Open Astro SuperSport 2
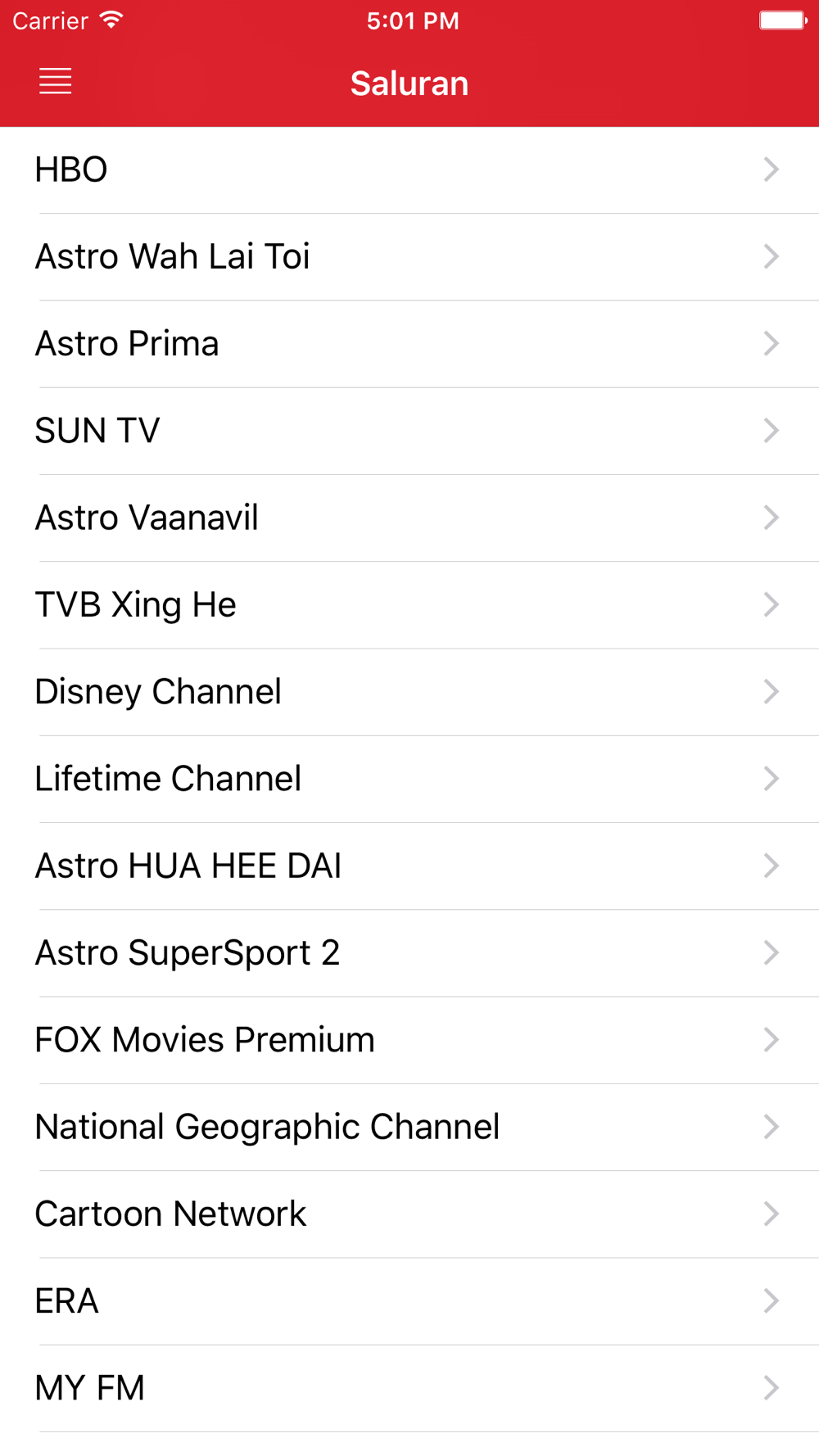The image size is (819, 1456). click(x=409, y=953)
